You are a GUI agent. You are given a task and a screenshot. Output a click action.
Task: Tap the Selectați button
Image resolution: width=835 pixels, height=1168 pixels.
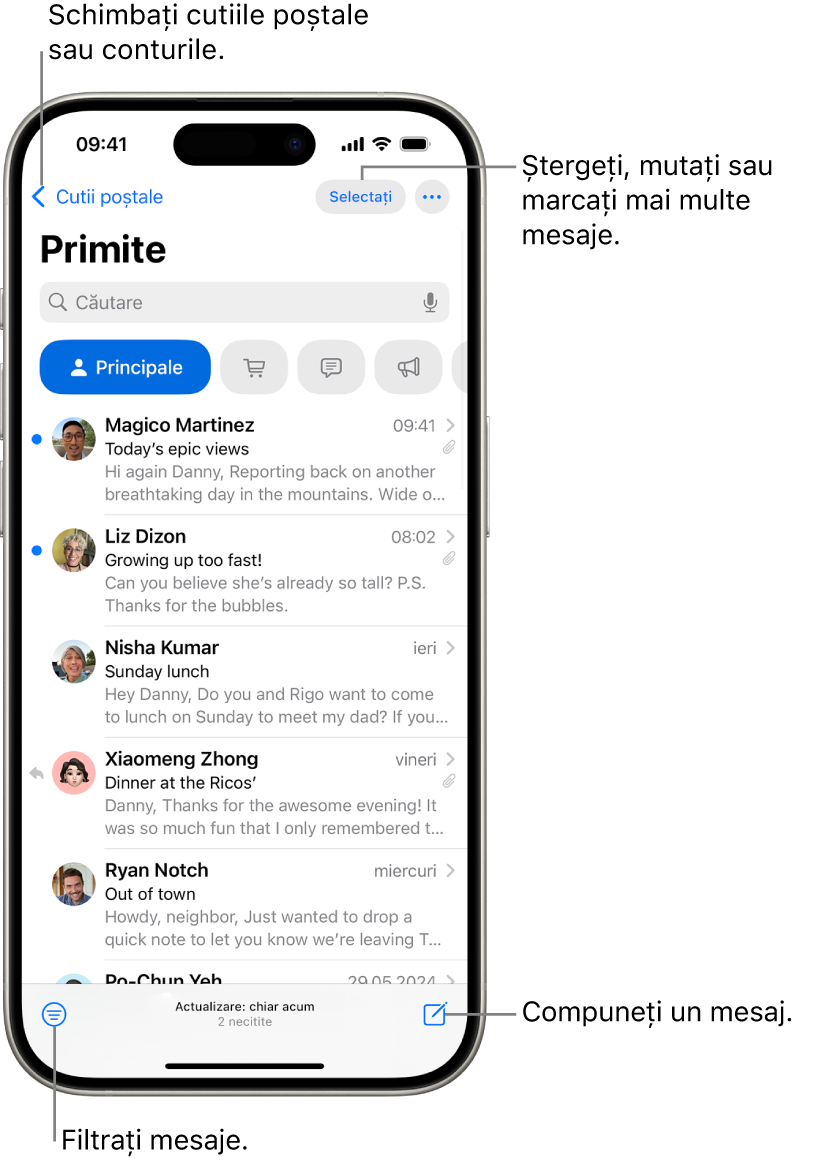click(x=360, y=197)
